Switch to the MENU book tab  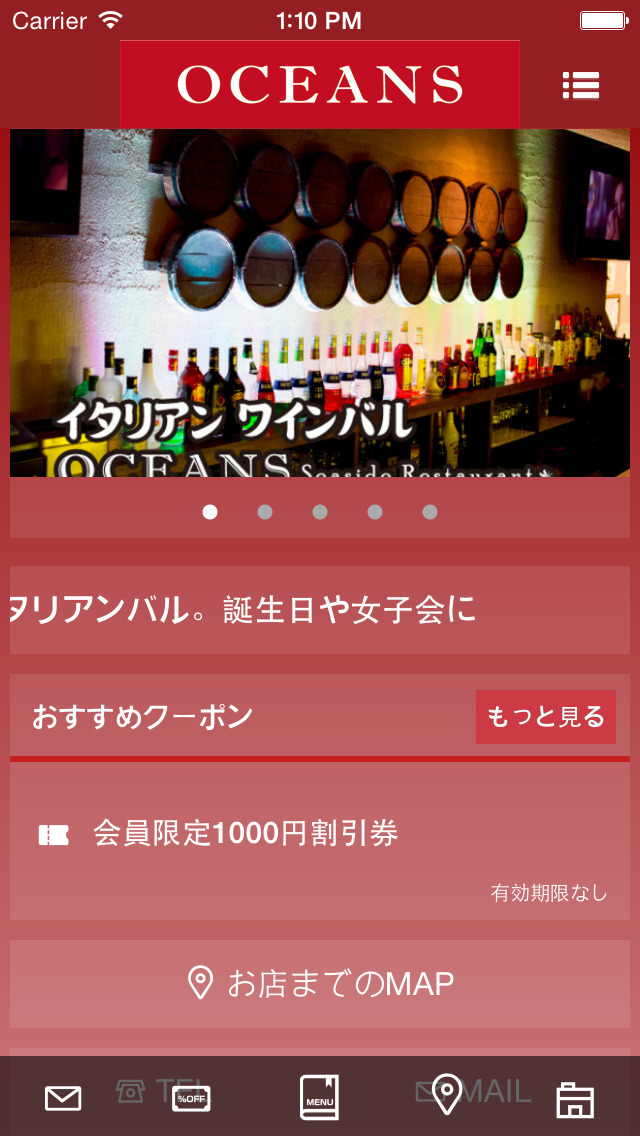319,1098
